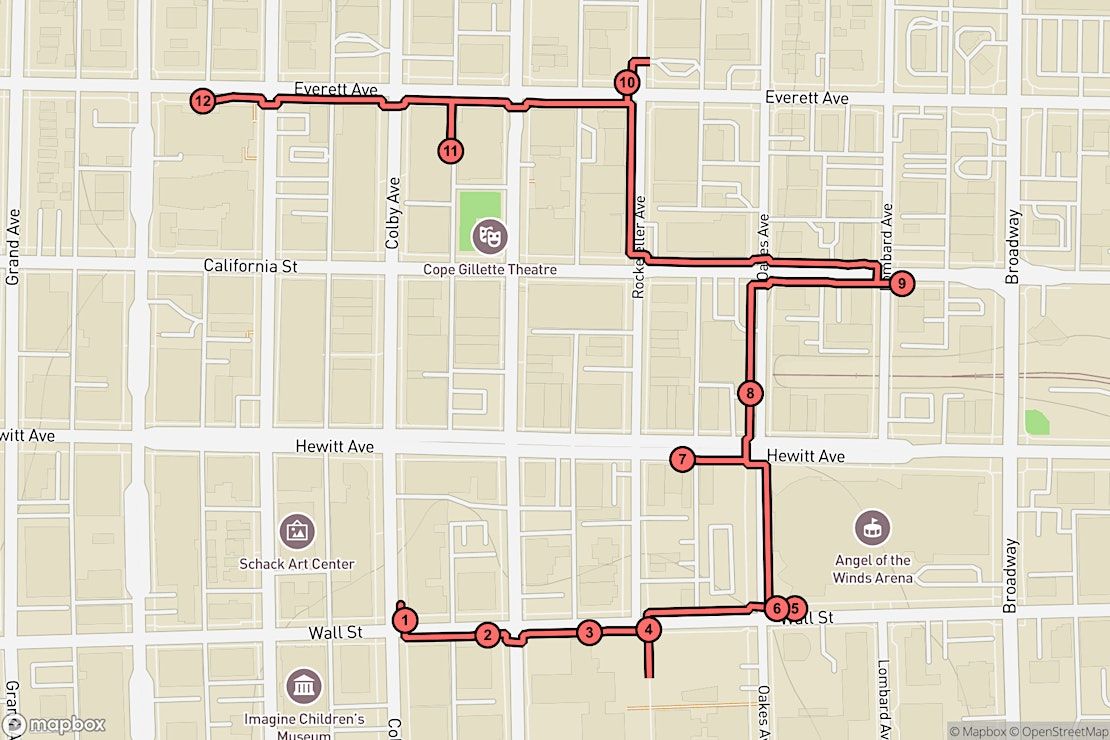The width and height of the screenshot is (1110, 740).
Task: Tap stop marker number 4
Action: coord(649,629)
